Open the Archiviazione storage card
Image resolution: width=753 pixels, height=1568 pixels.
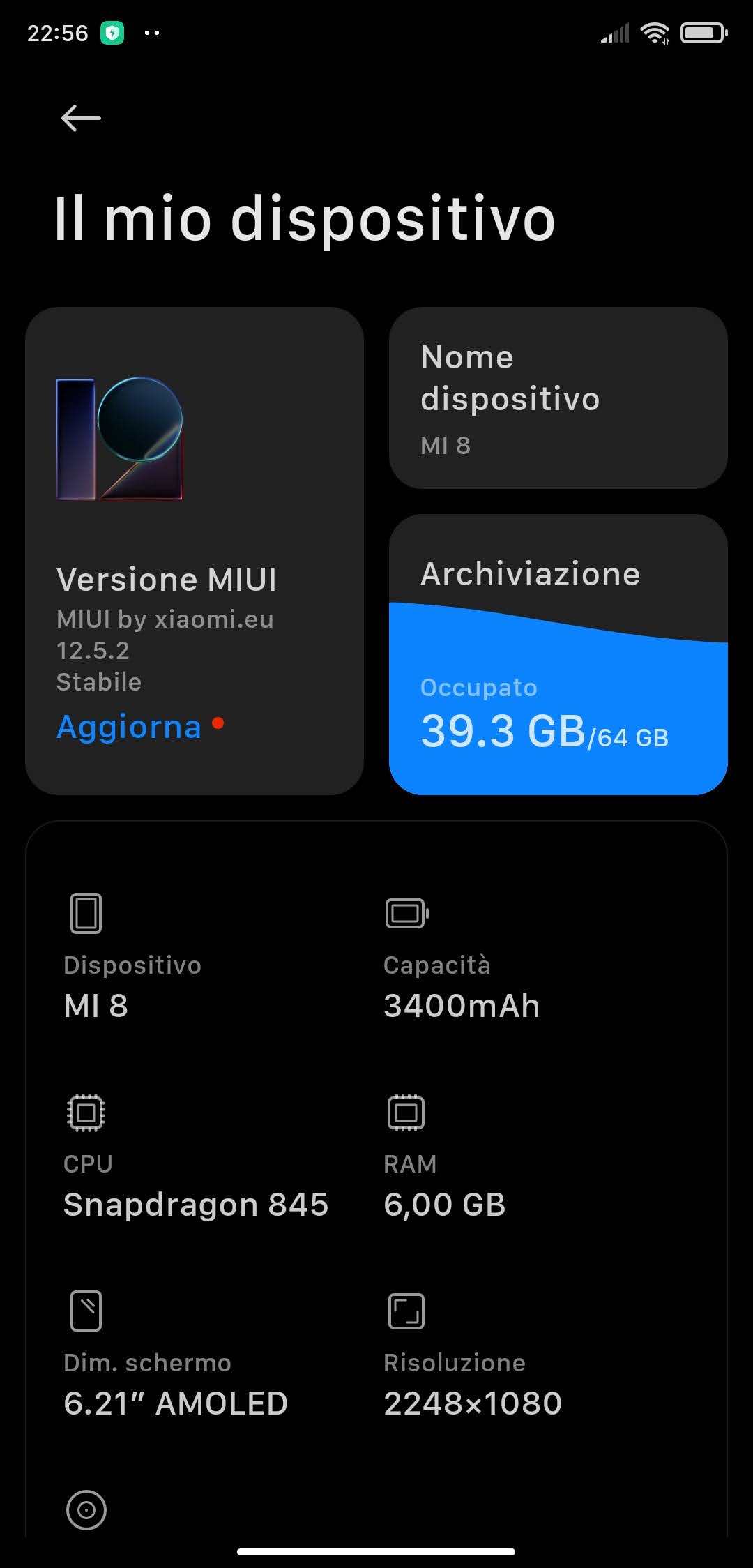click(558, 656)
